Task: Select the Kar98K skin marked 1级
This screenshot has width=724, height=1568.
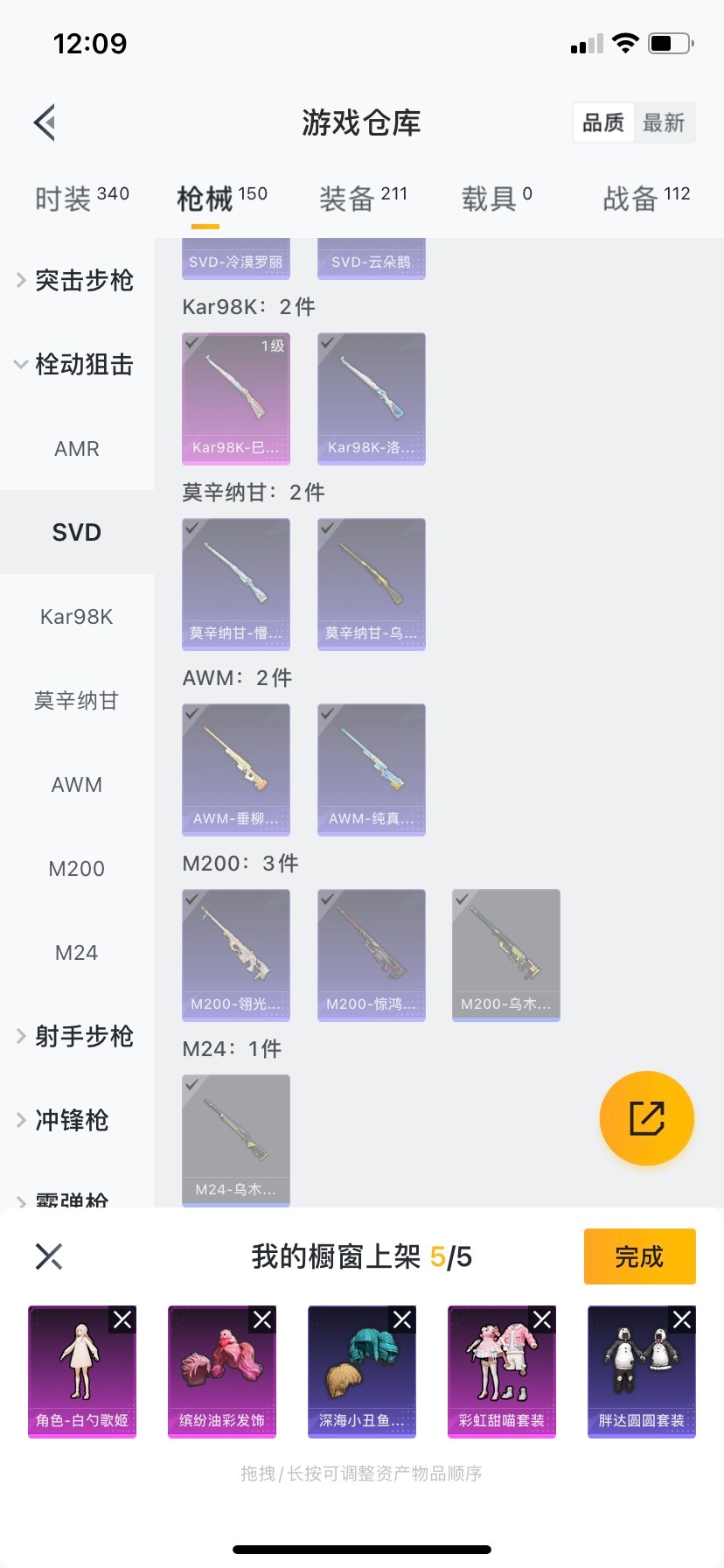Action: click(x=236, y=398)
